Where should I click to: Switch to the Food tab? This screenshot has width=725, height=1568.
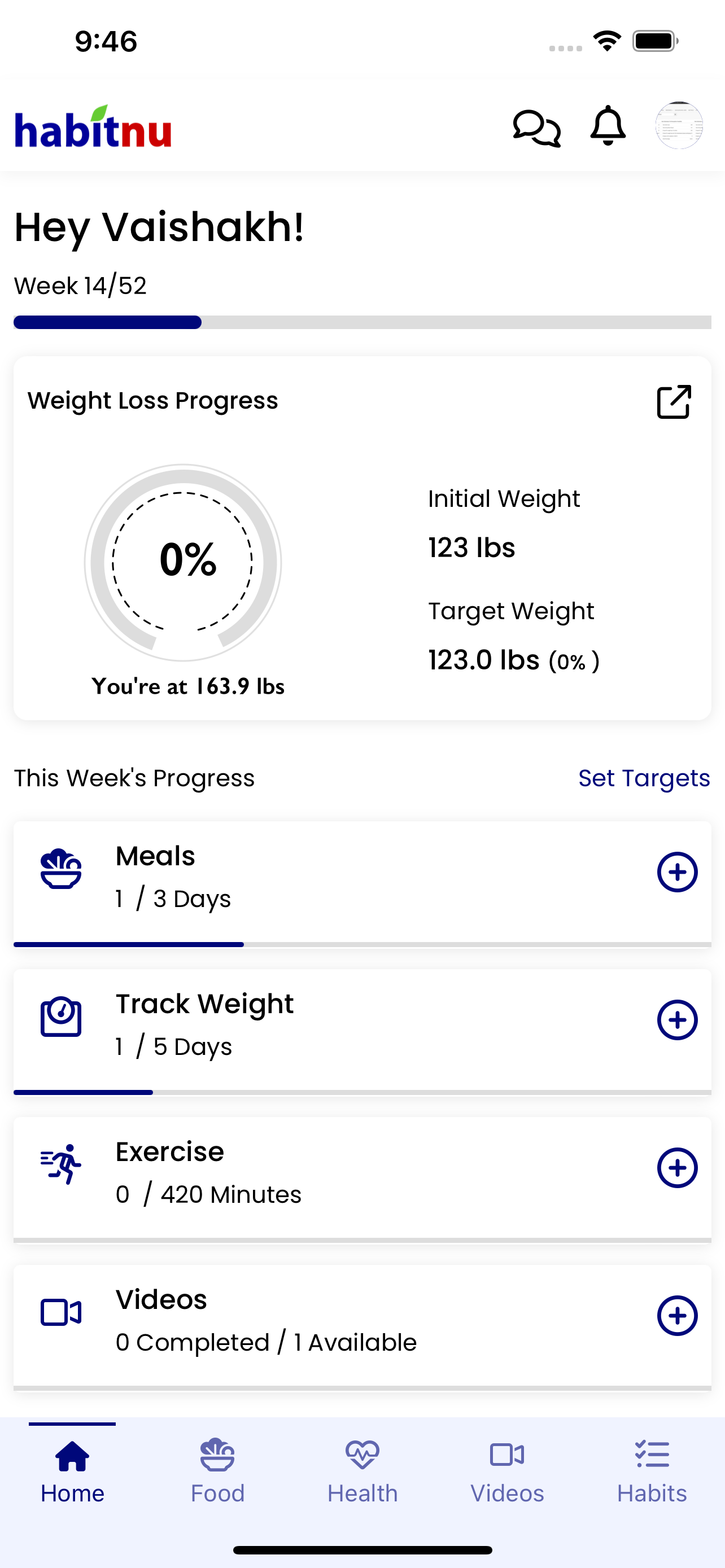[217, 1472]
